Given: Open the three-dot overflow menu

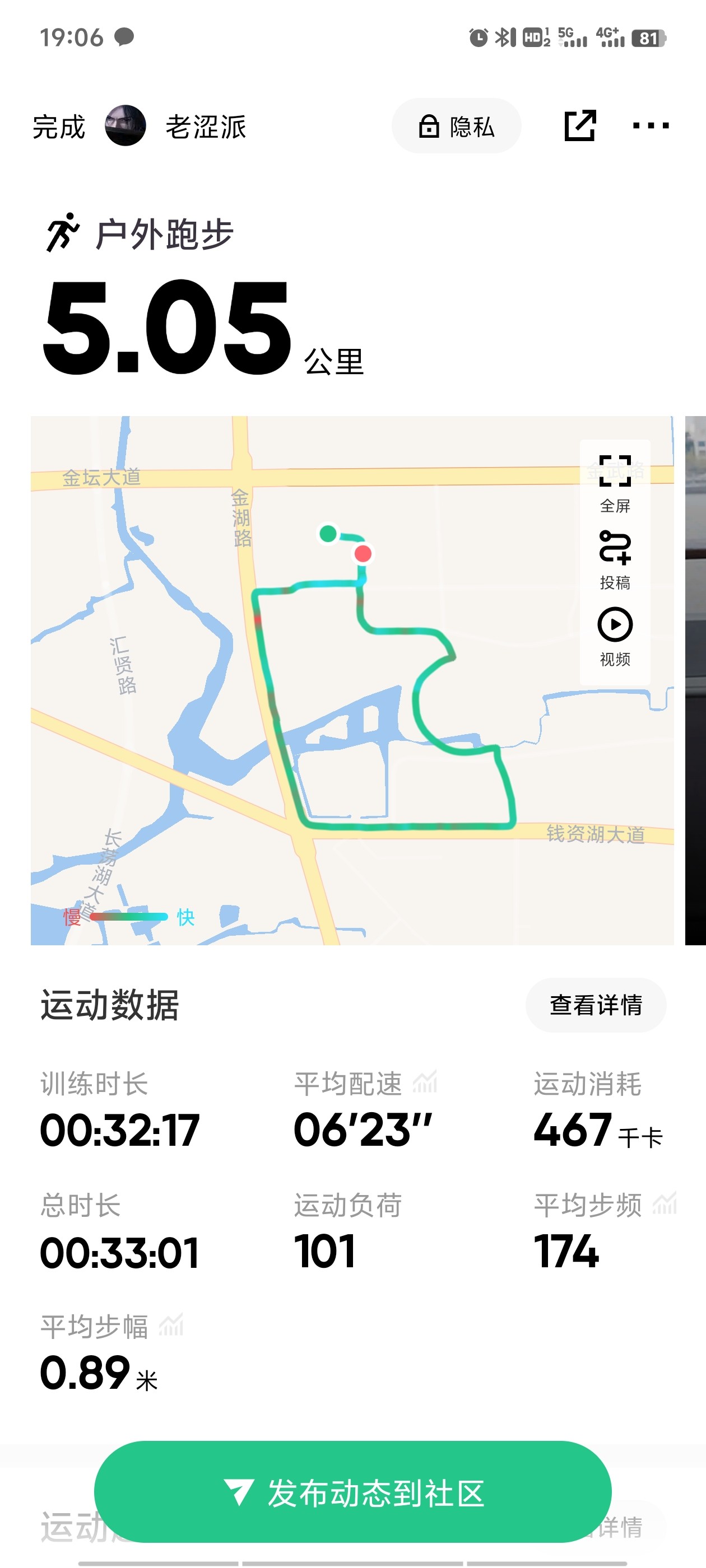Looking at the screenshot, I should tap(651, 126).
